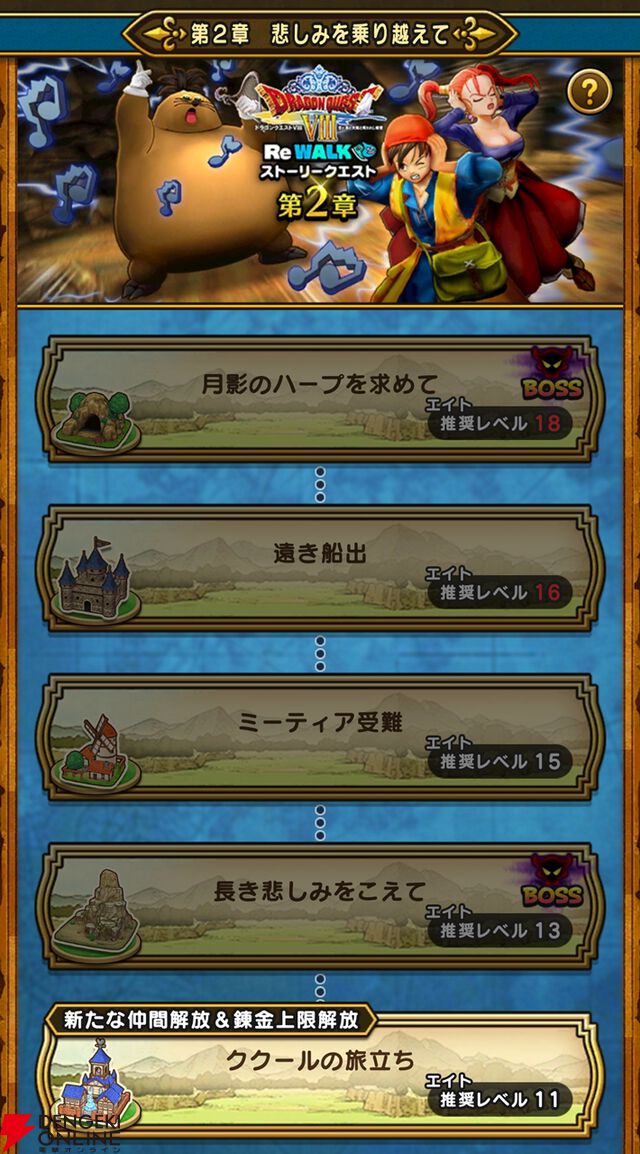Viewport: 640px width, 1154px height.
Task: Open boss quest 長き悲しみをこえて
Action: (x=320, y=906)
